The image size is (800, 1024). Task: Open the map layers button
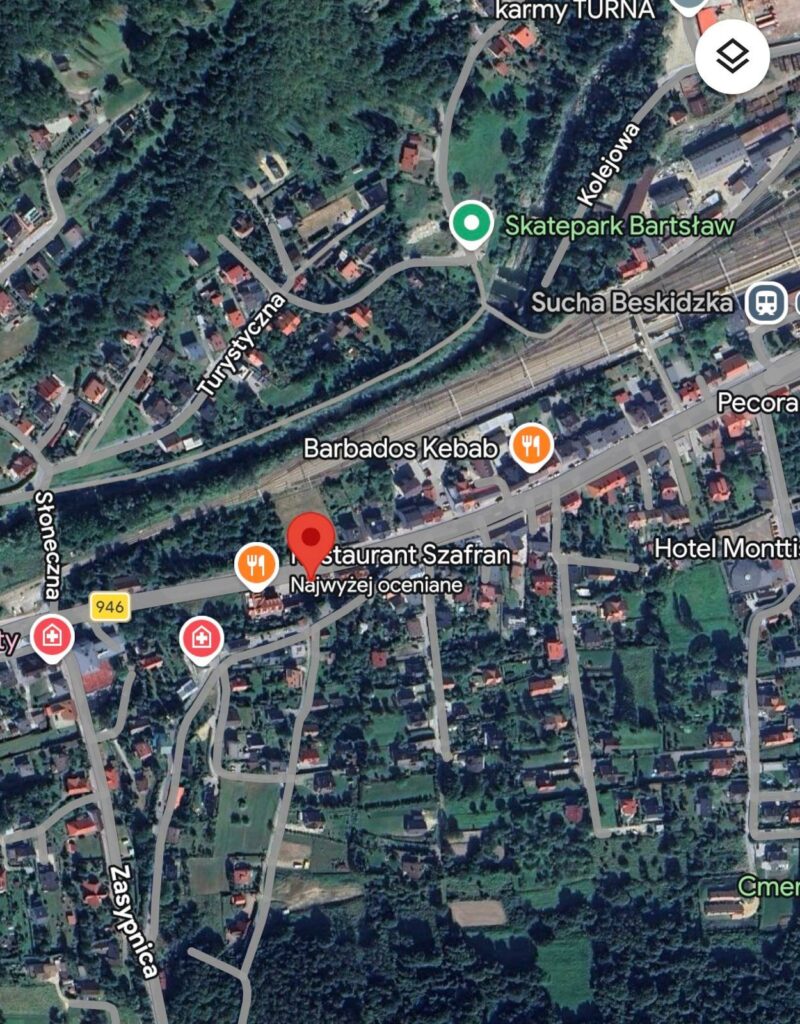pyautogui.click(x=733, y=58)
